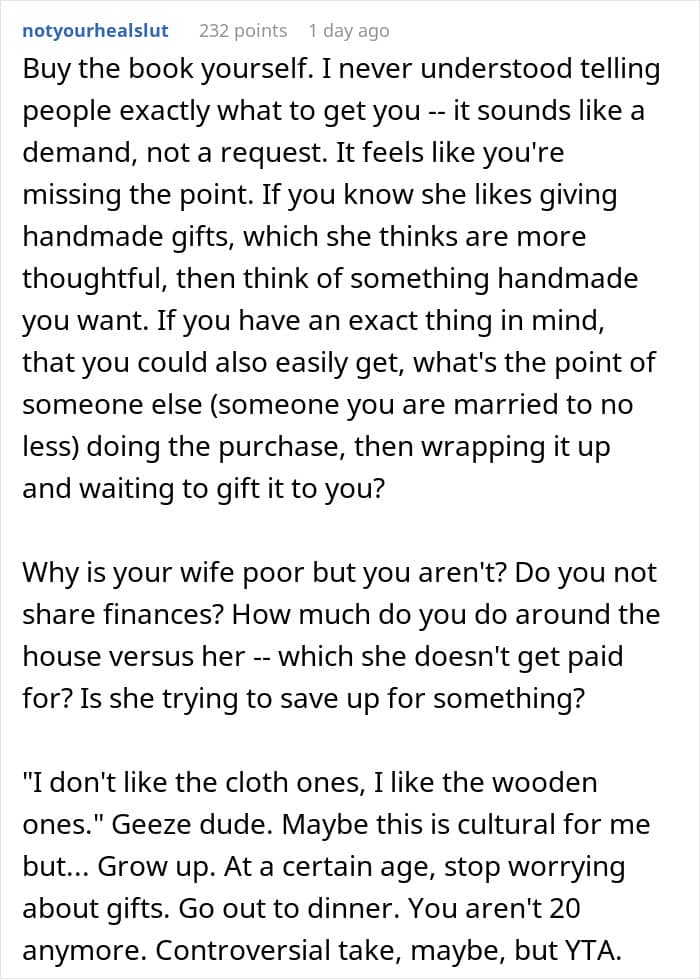Open notyourhealslut's user profile

tap(96, 31)
